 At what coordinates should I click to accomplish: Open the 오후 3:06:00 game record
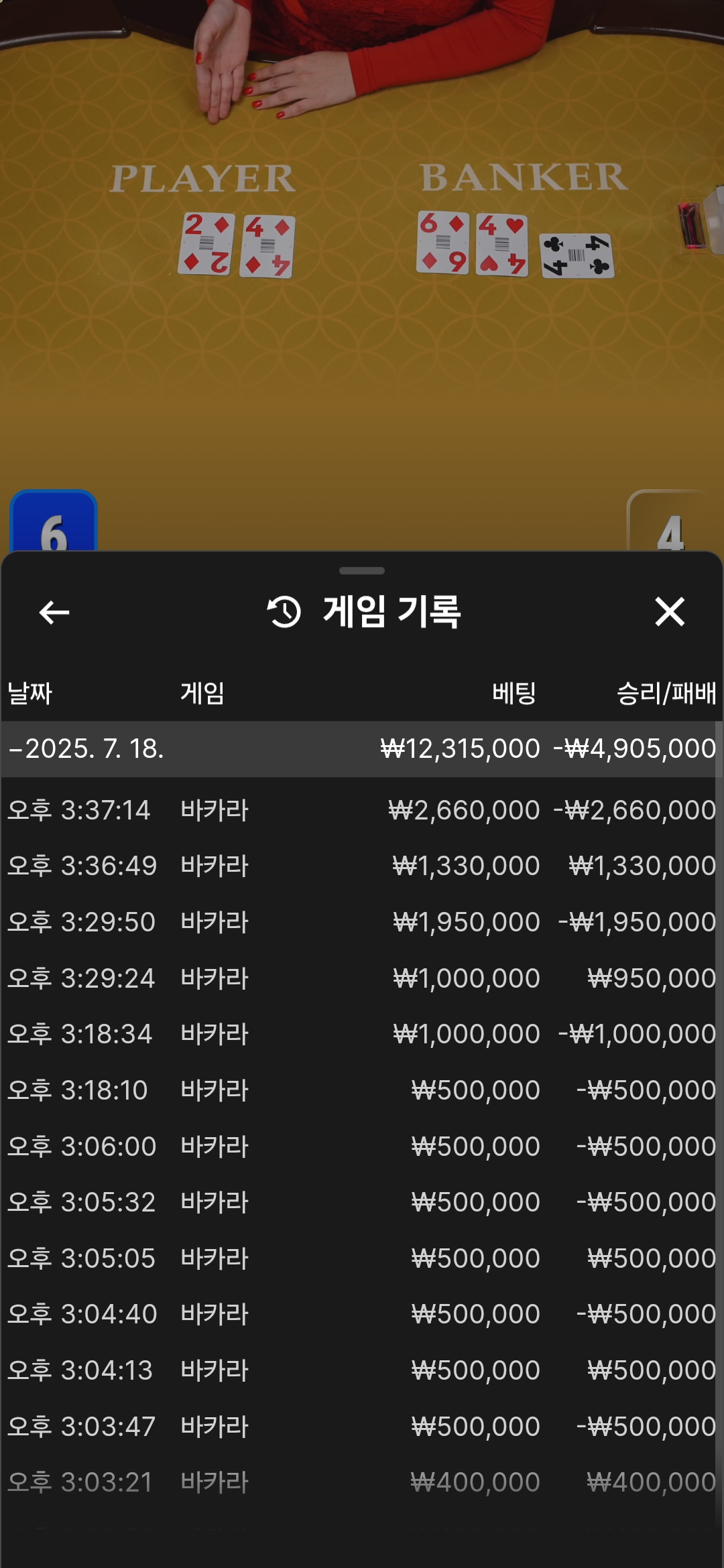[x=362, y=1147]
